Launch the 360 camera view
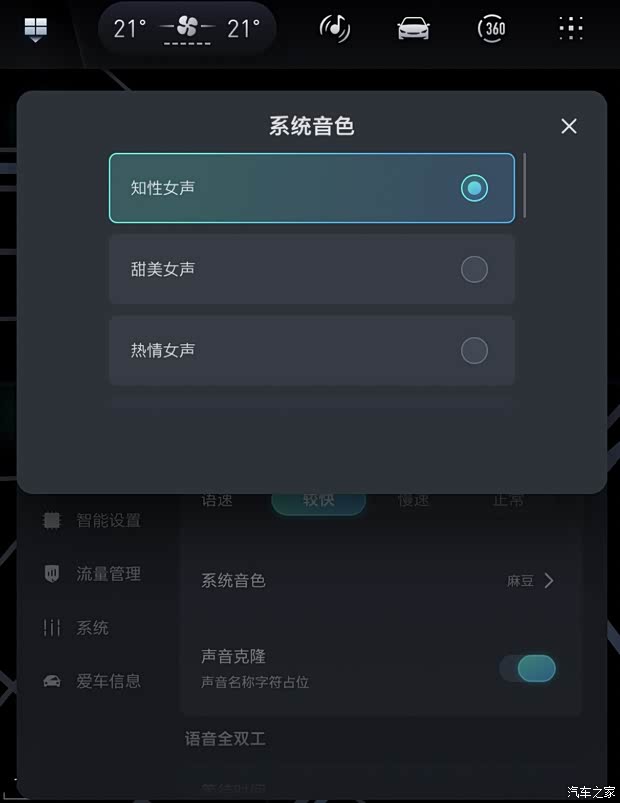Viewport: 620px width, 803px height. click(x=492, y=28)
